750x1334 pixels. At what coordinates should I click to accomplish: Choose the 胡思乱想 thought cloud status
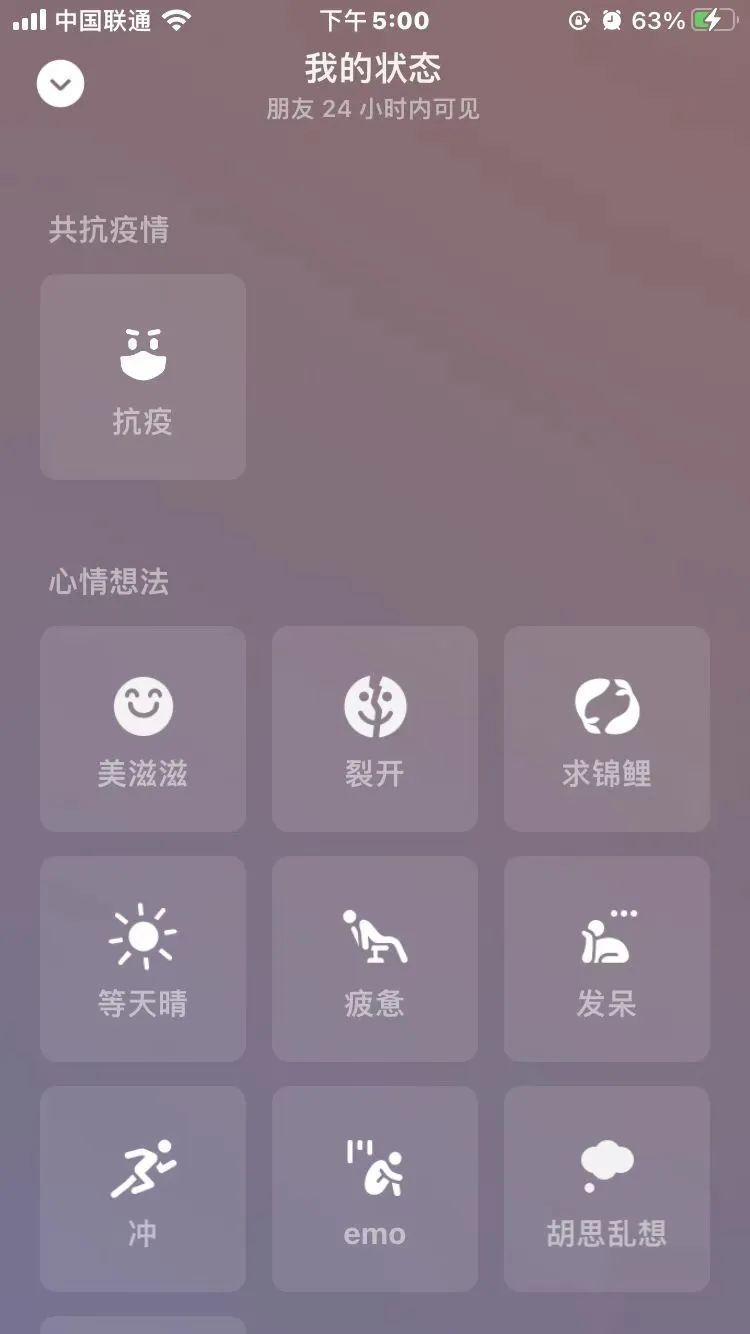[x=606, y=1187]
